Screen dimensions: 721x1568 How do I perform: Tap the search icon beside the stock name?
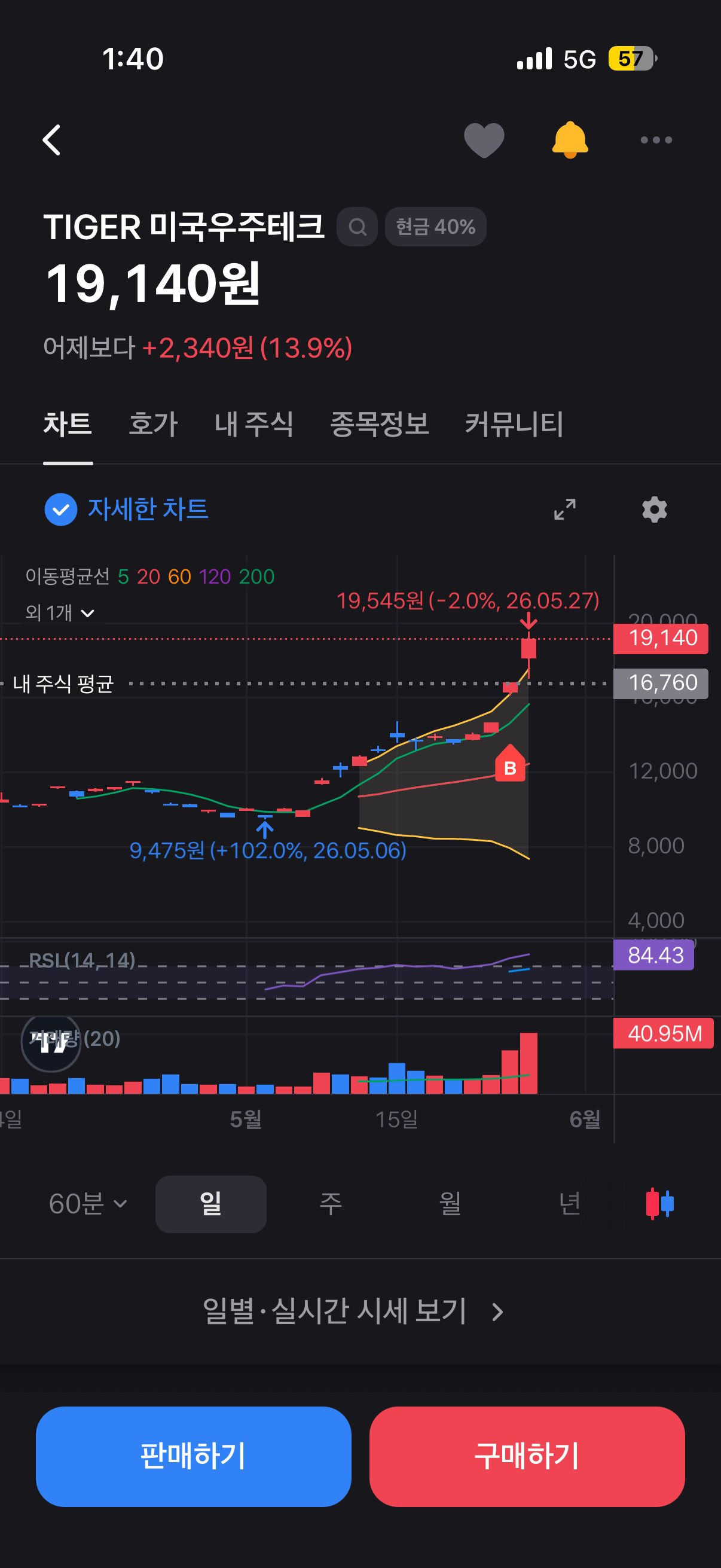(357, 227)
